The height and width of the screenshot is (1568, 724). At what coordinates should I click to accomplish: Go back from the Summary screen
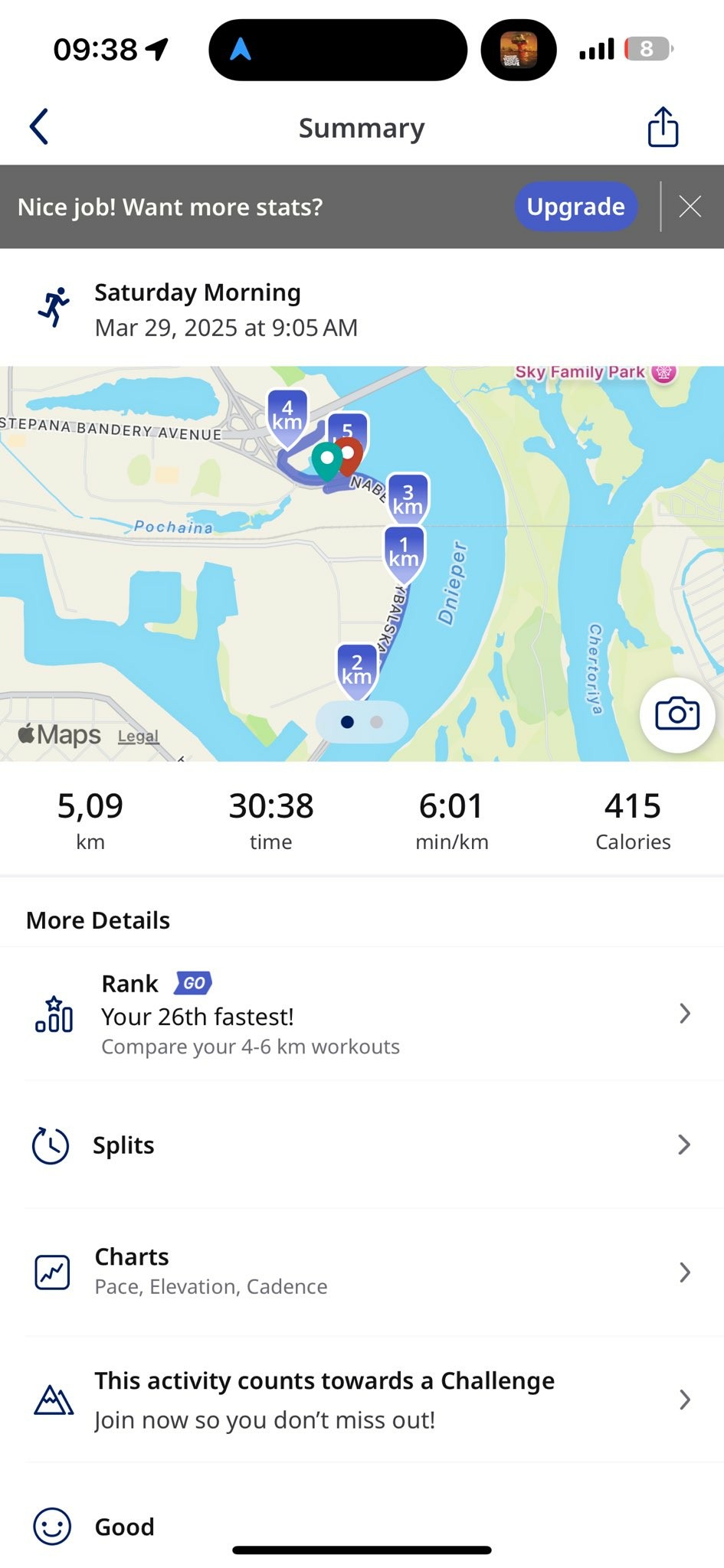pos(40,126)
